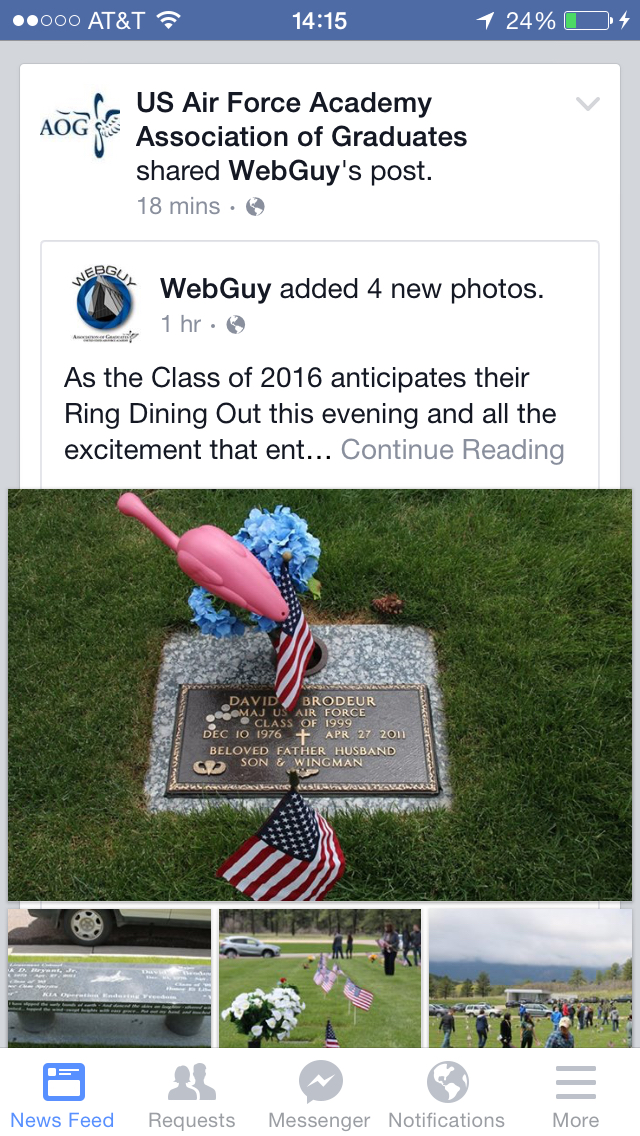View the Notifications tab
640x1136 pixels.
(447, 1094)
